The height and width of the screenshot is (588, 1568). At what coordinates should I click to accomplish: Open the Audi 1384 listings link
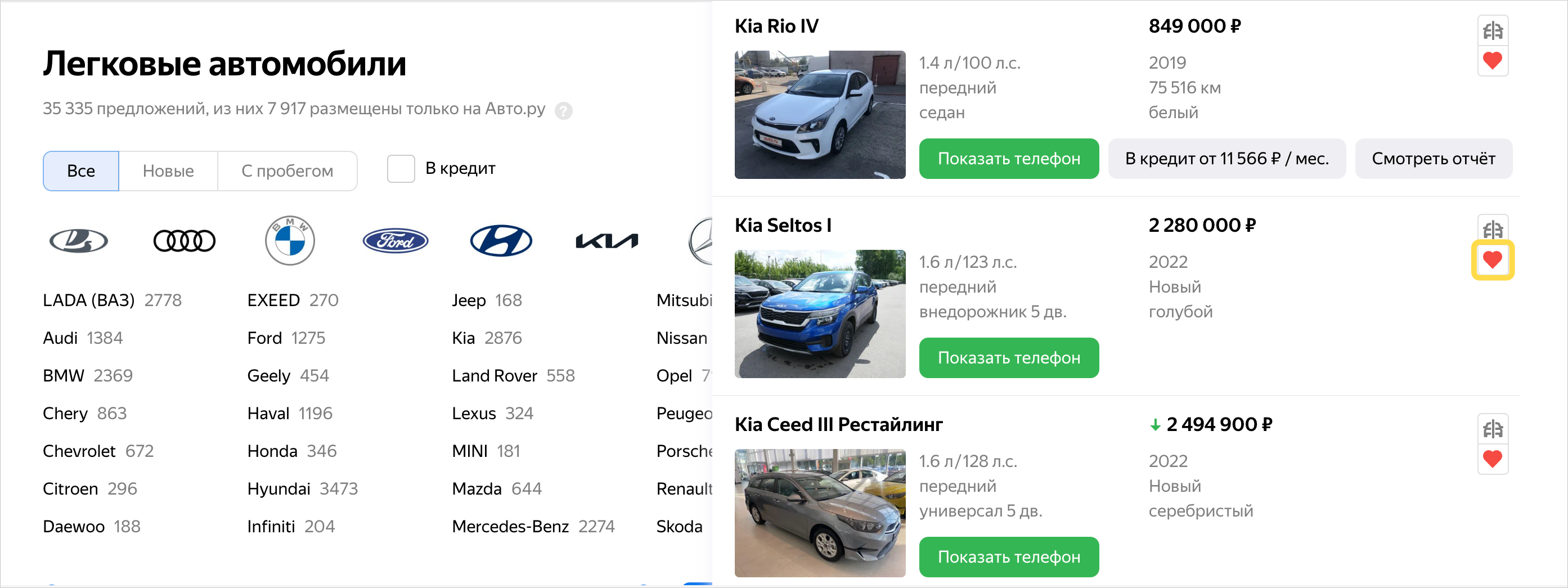click(x=83, y=338)
